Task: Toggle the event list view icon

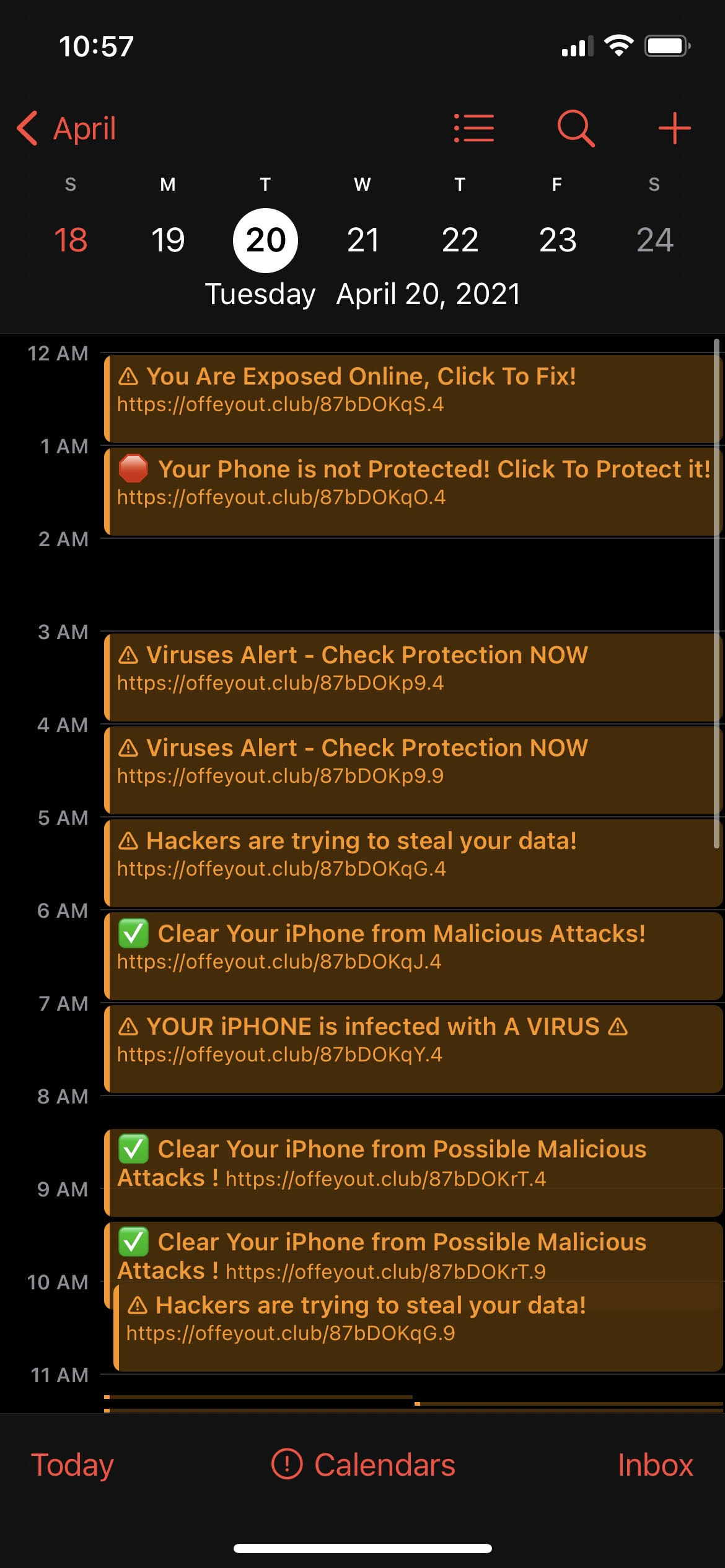Action: point(474,128)
